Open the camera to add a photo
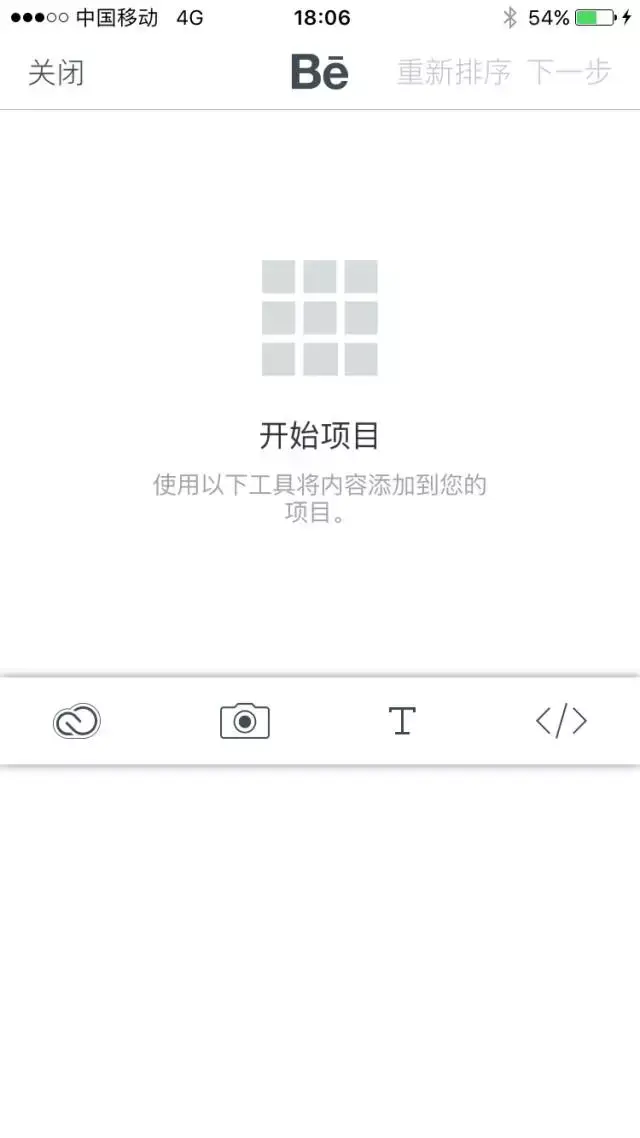Screen dimensions: 640x1138 click(x=245, y=721)
